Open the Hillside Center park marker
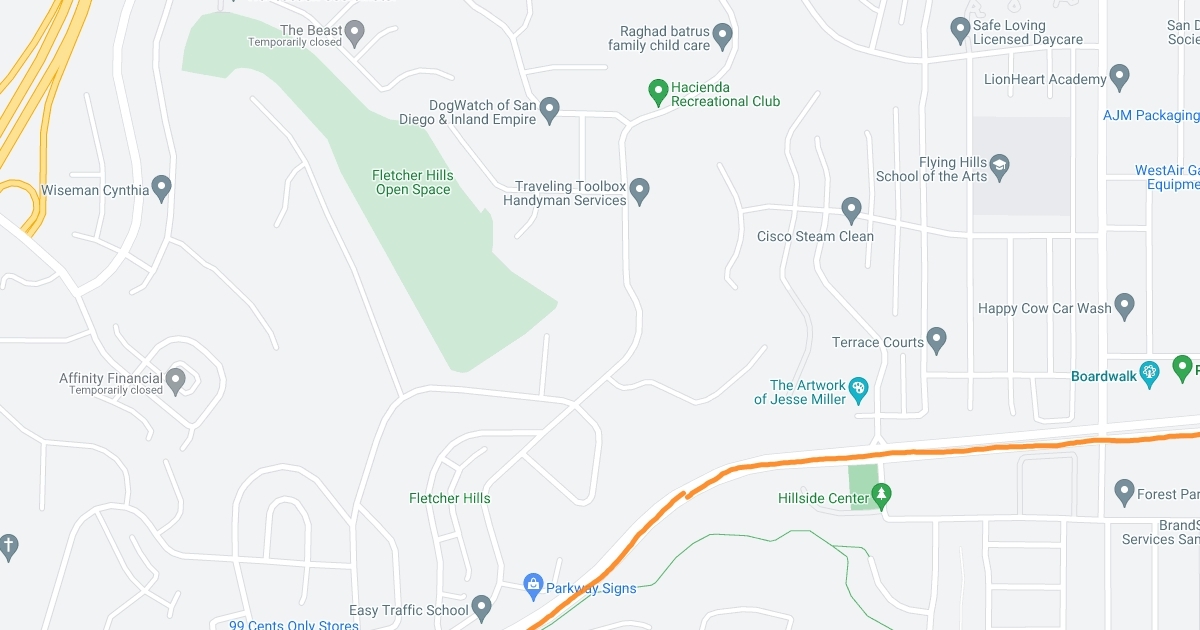Viewport: 1200px width, 630px height. [881, 494]
